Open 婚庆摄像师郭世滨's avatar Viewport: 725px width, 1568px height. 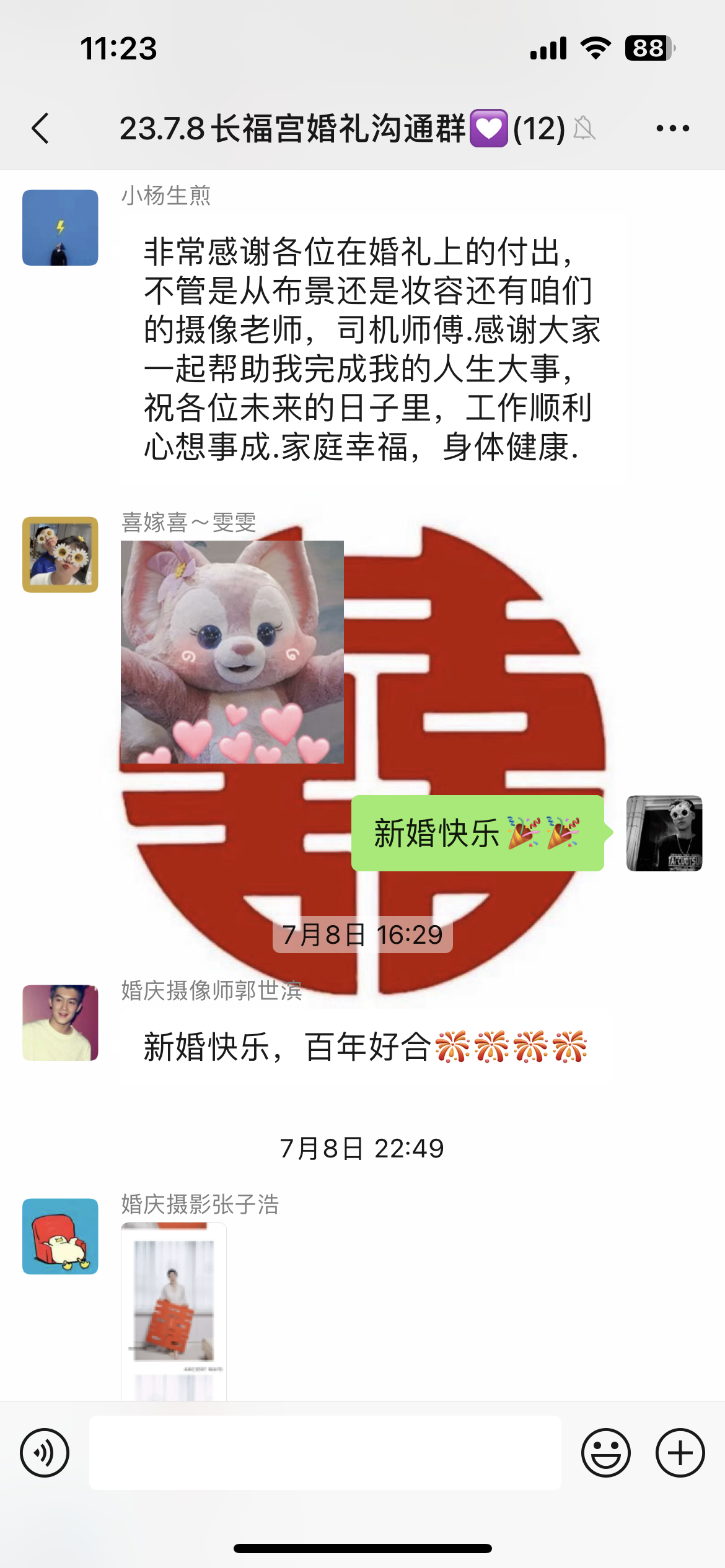[x=60, y=1022]
